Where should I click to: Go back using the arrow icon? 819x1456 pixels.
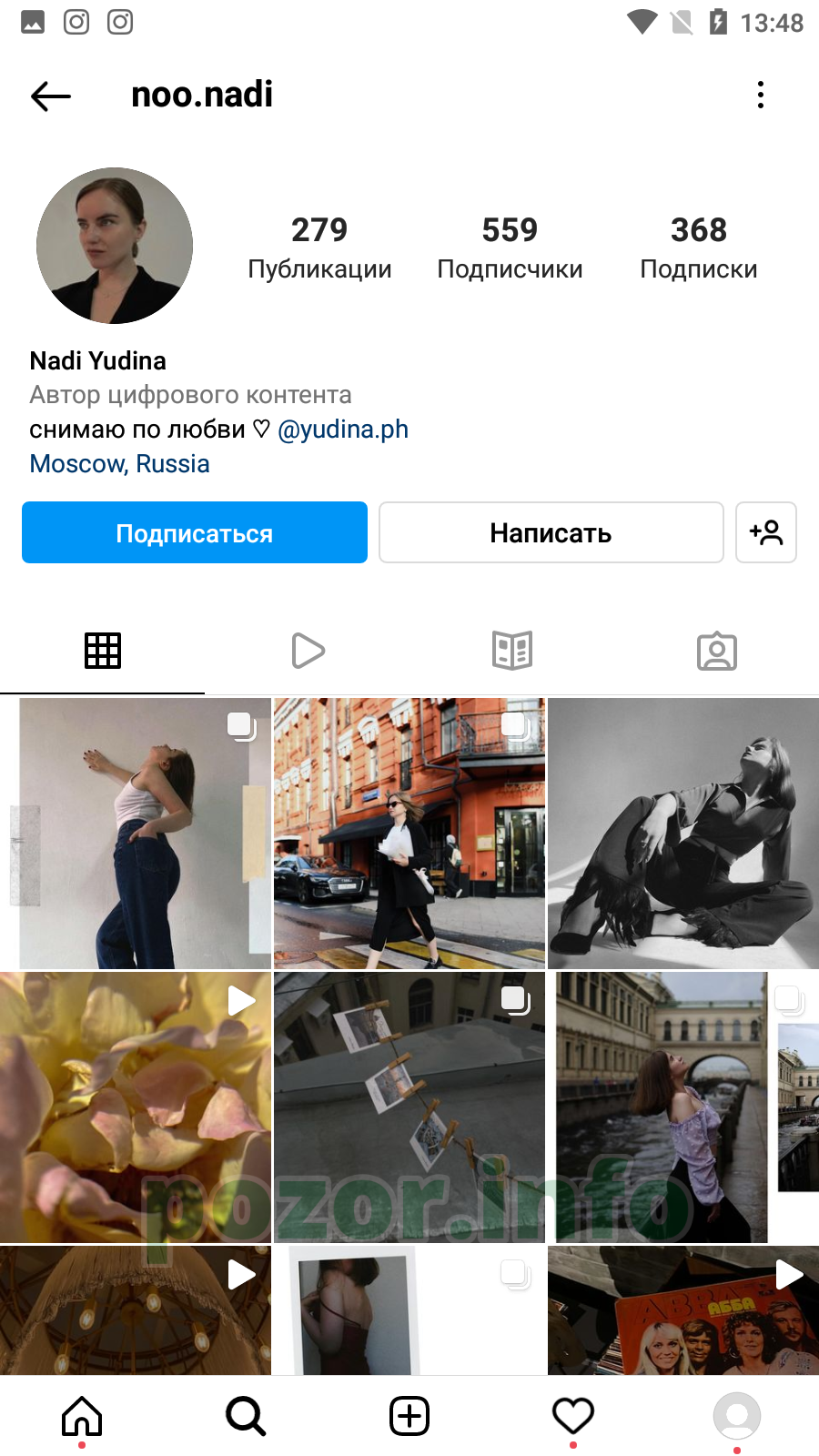coord(51,96)
